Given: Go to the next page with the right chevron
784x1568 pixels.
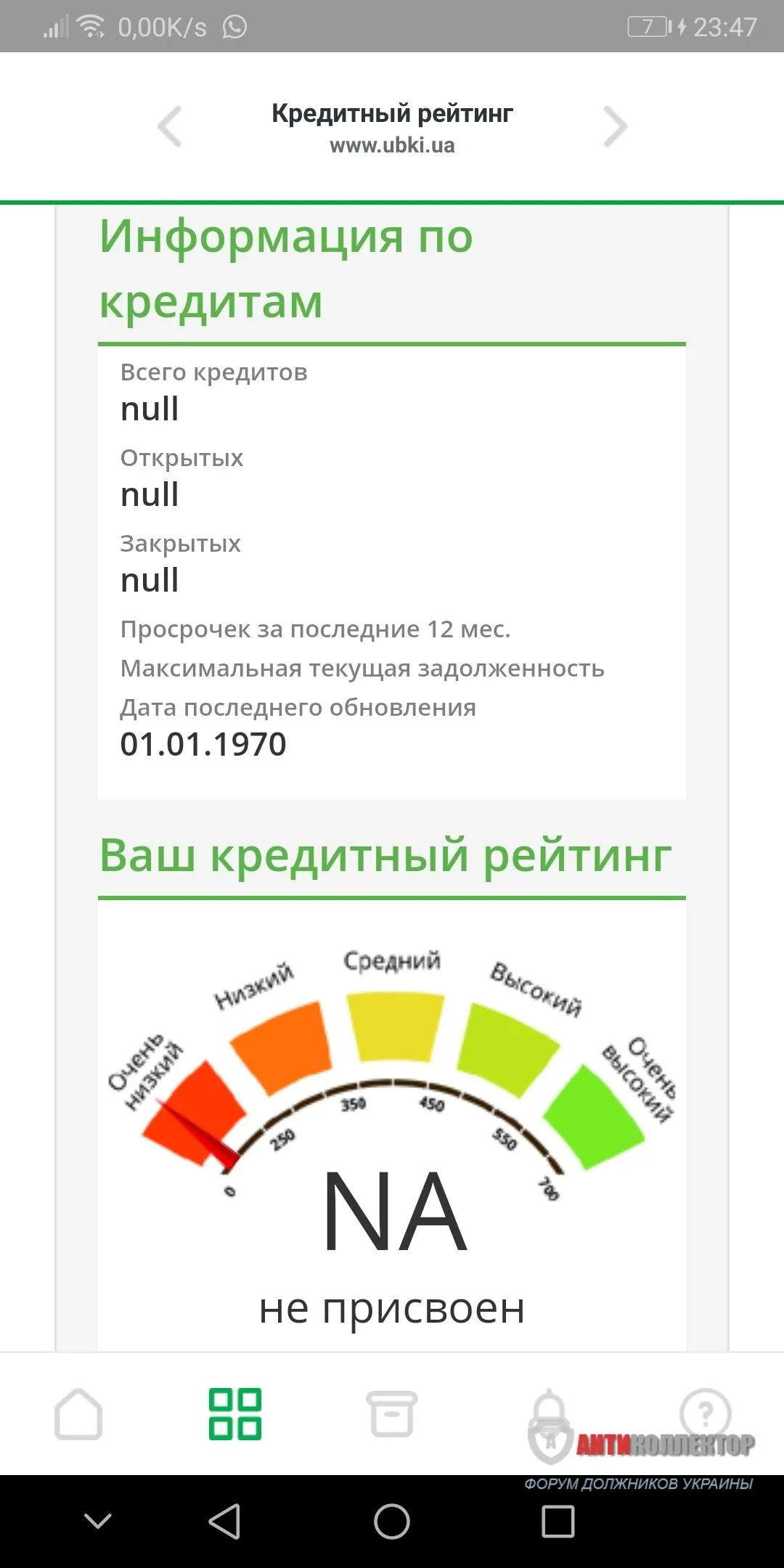Looking at the screenshot, I should click(615, 127).
